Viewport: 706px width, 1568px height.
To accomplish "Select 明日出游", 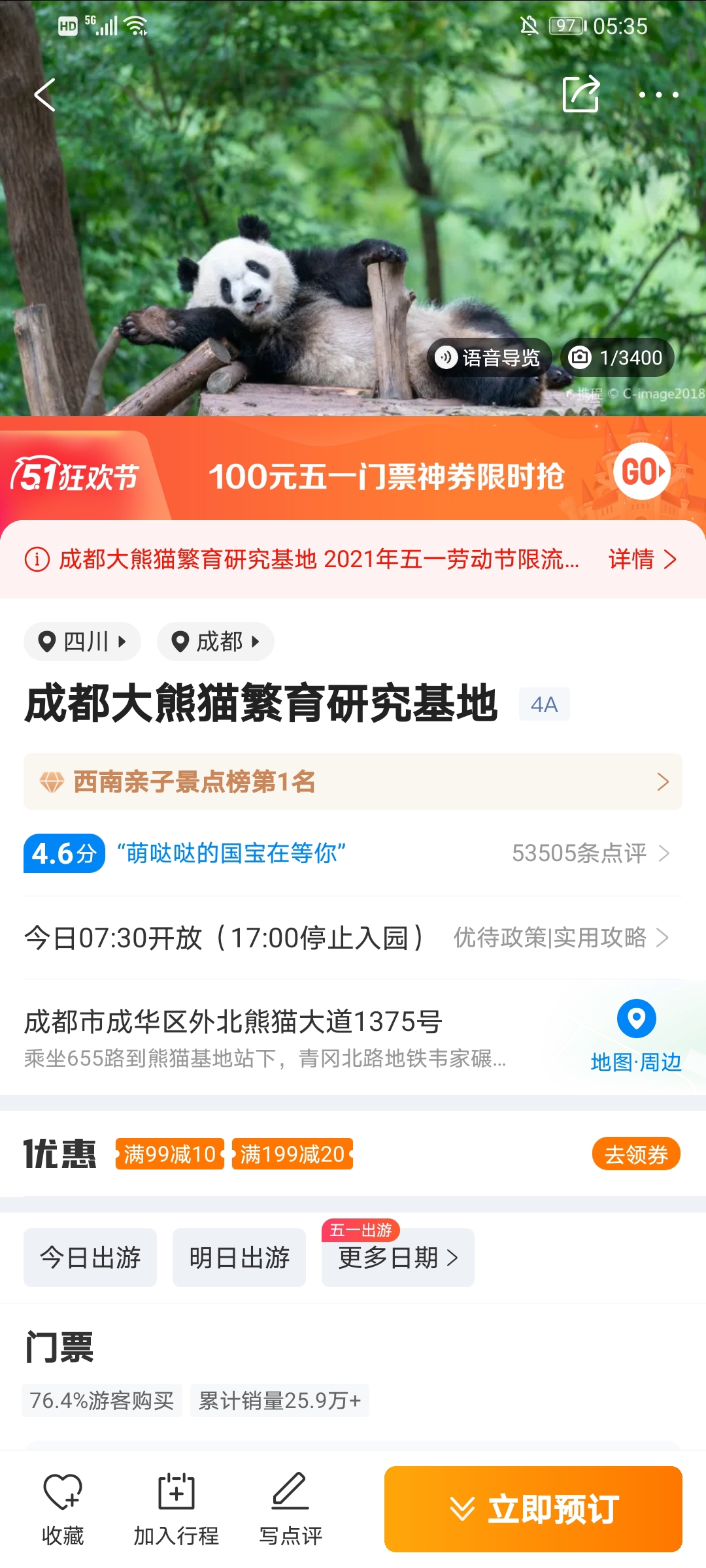I will [239, 1258].
